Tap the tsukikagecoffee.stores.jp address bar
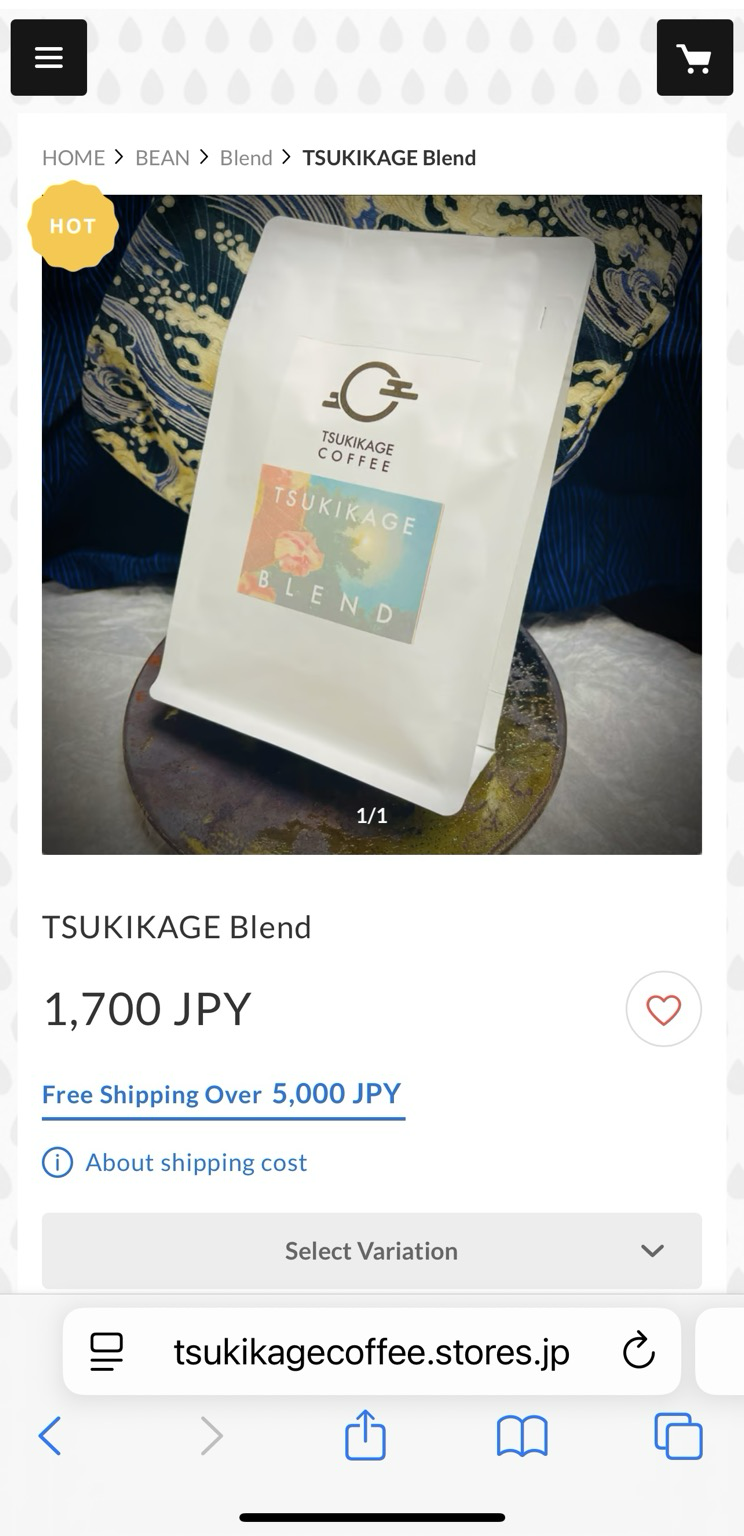Image resolution: width=744 pixels, height=1536 pixels. pyautogui.click(x=372, y=1352)
